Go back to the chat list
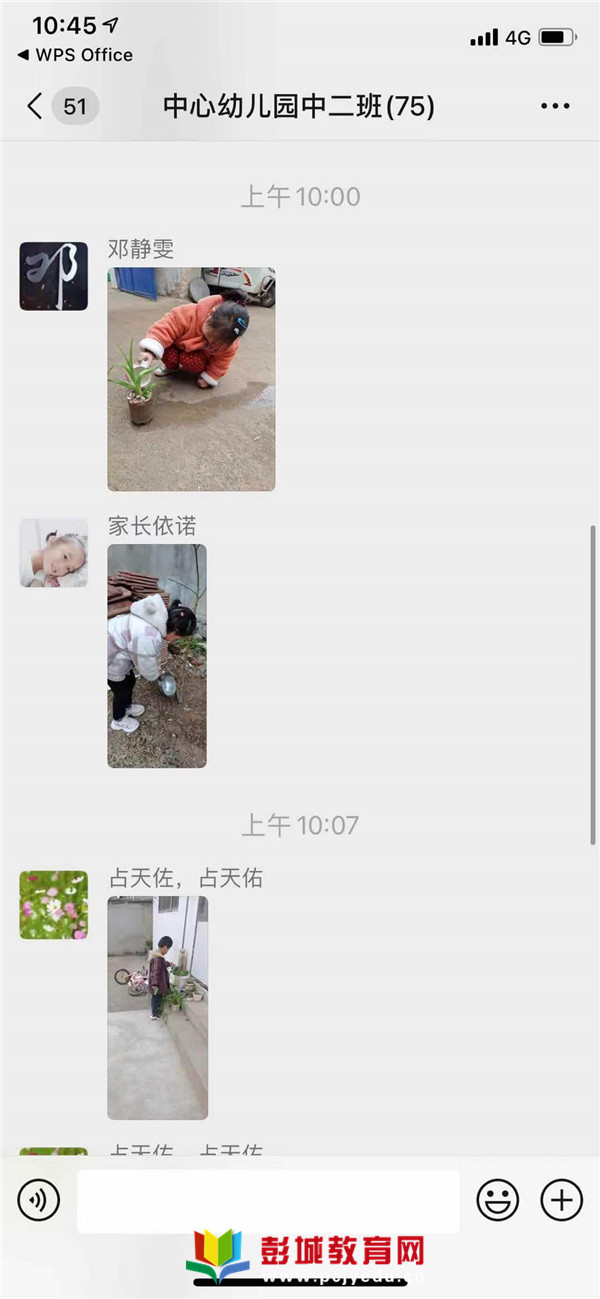The width and height of the screenshot is (600, 1299). click(x=36, y=106)
